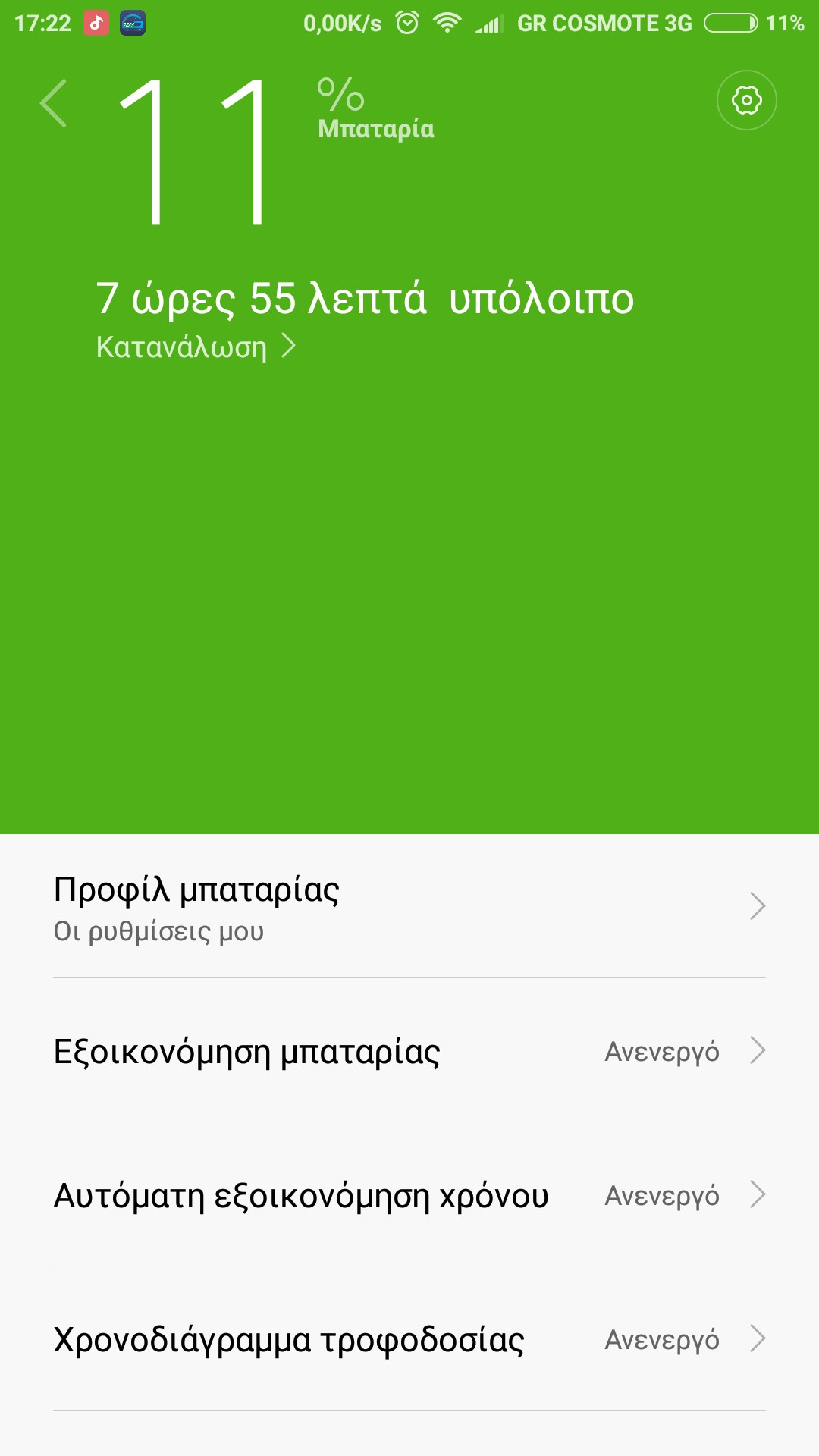Open battery settings gear icon
The image size is (819, 1456).
pyautogui.click(x=746, y=100)
